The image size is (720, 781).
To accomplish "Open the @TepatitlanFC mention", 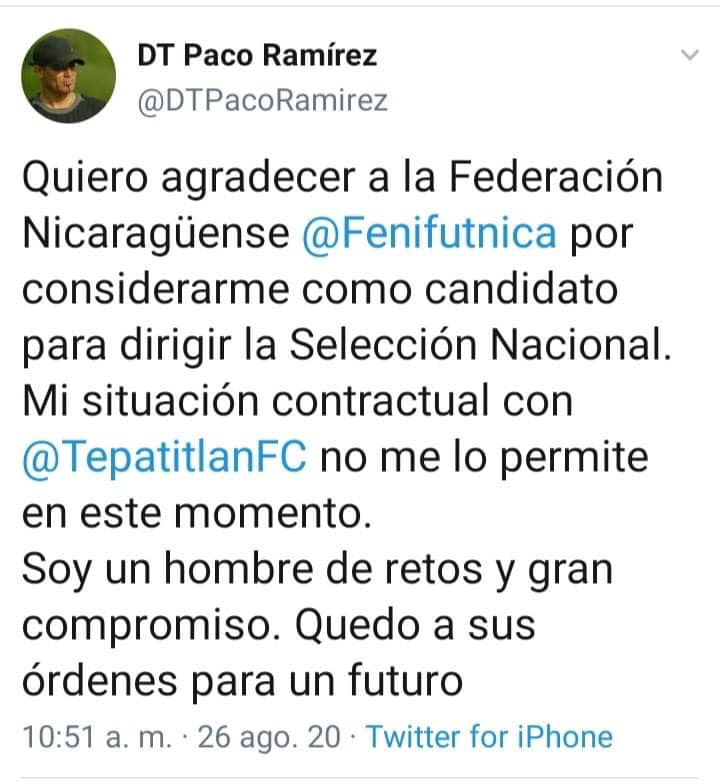I will (x=168, y=458).
